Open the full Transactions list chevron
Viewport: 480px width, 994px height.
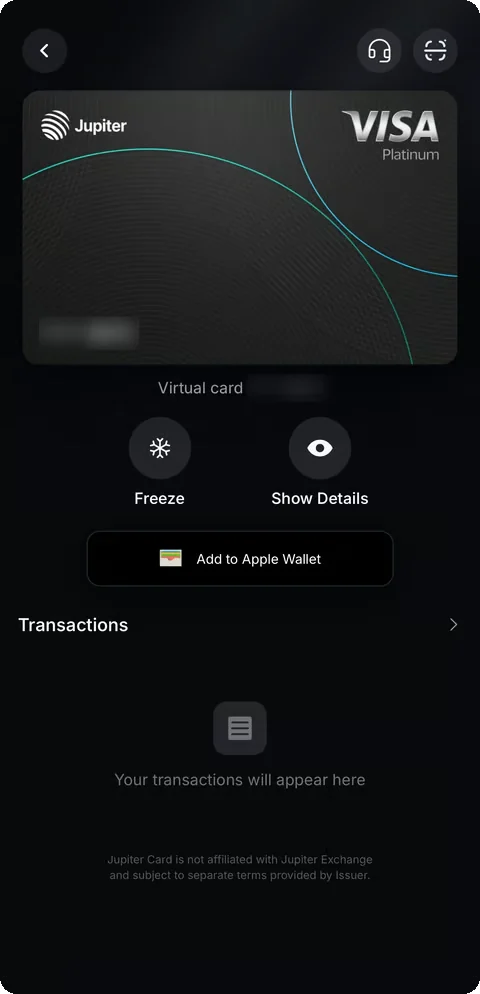click(x=453, y=625)
